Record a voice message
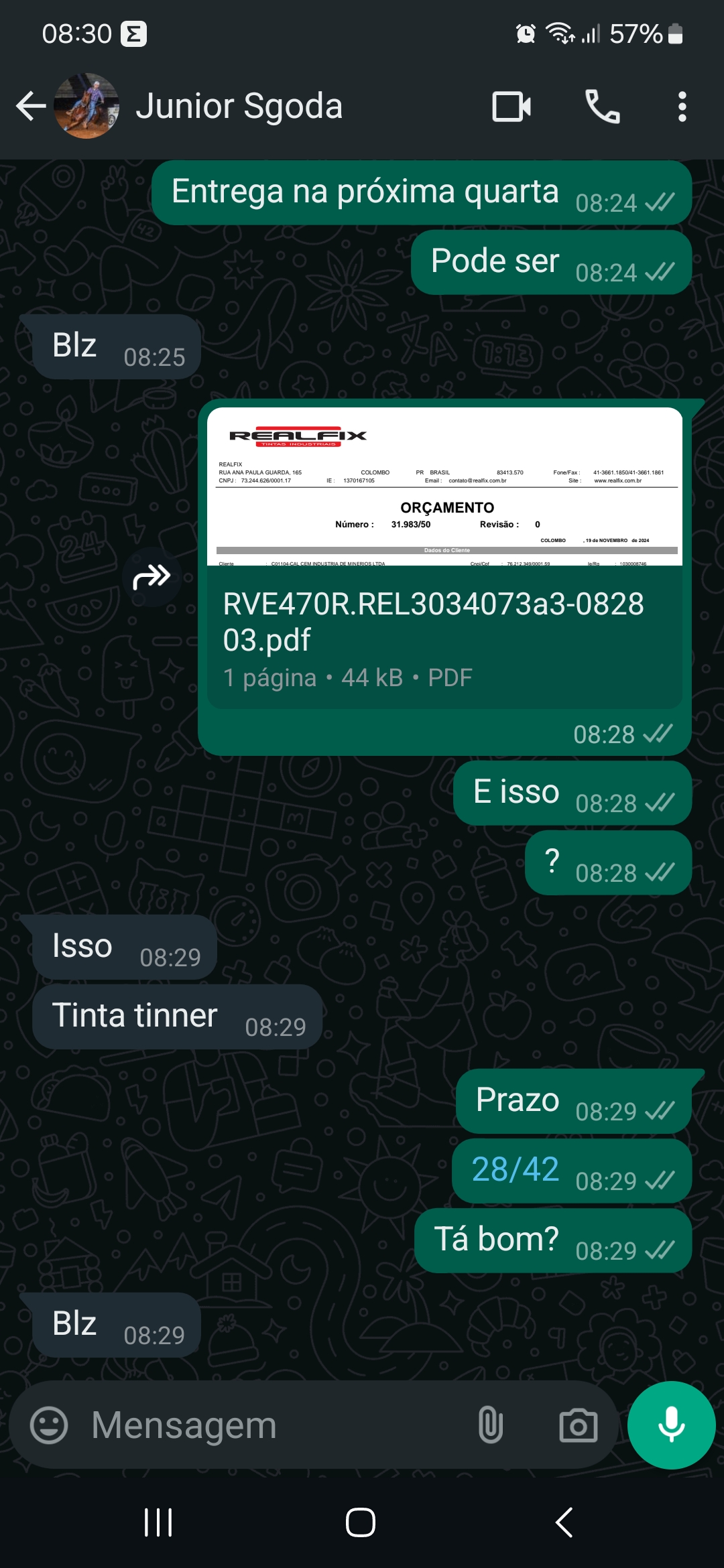 tap(671, 1425)
